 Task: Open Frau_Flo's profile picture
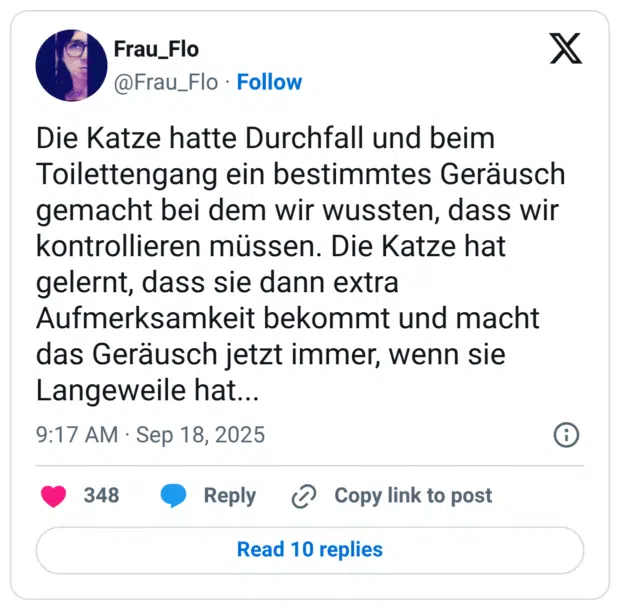(x=71, y=65)
